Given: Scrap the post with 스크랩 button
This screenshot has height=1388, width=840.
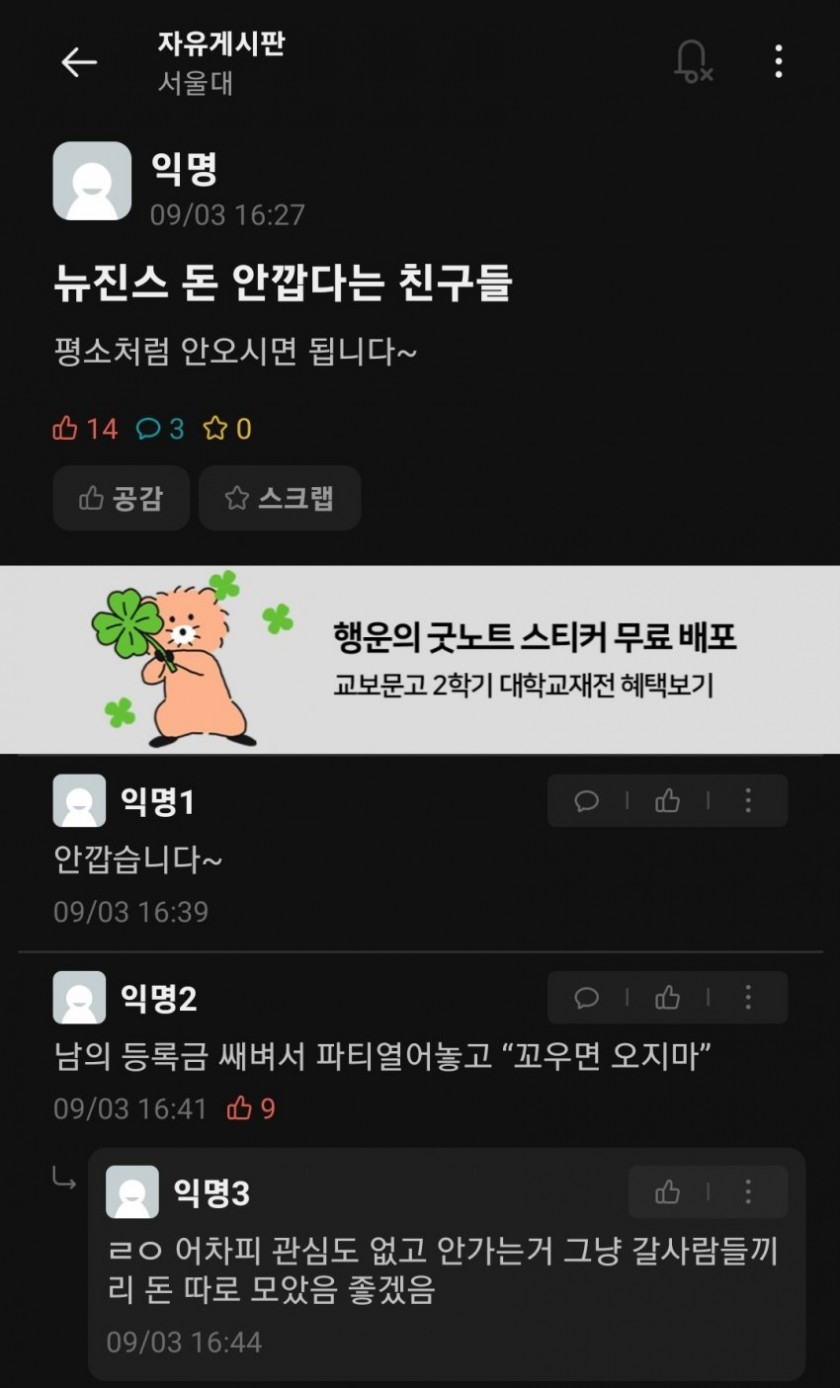Looking at the screenshot, I should (x=279, y=498).
